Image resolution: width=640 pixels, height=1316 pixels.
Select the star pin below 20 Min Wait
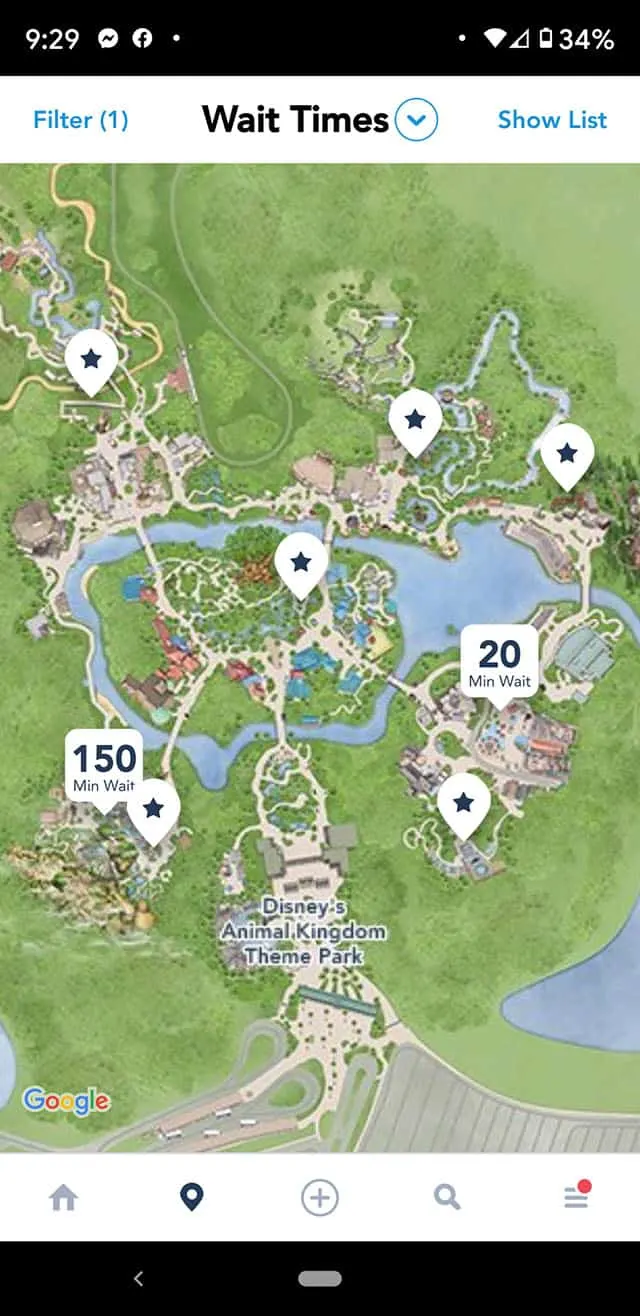click(x=463, y=803)
